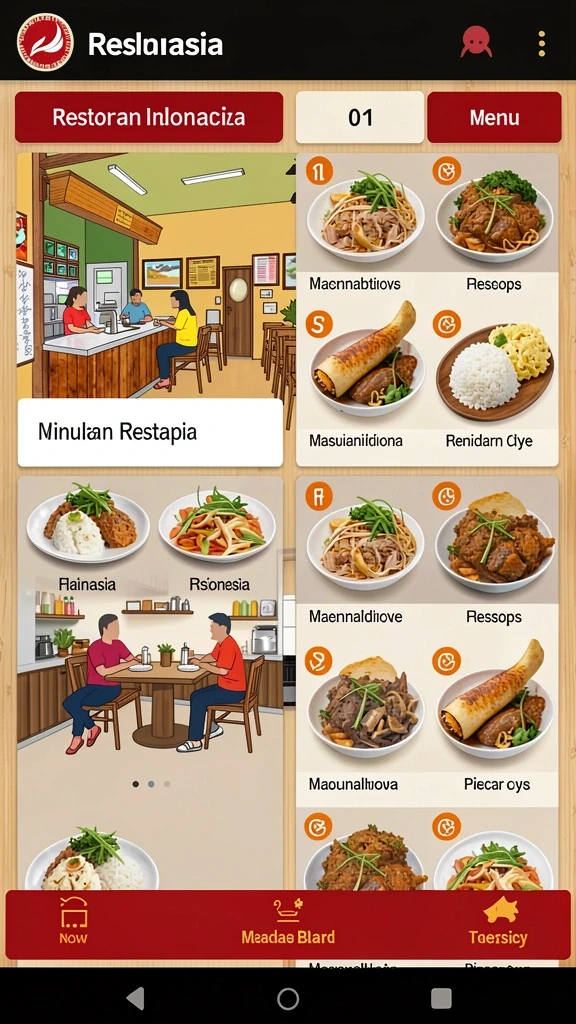Select the 01 field
This screenshot has height=1024, width=576.
click(x=360, y=118)
